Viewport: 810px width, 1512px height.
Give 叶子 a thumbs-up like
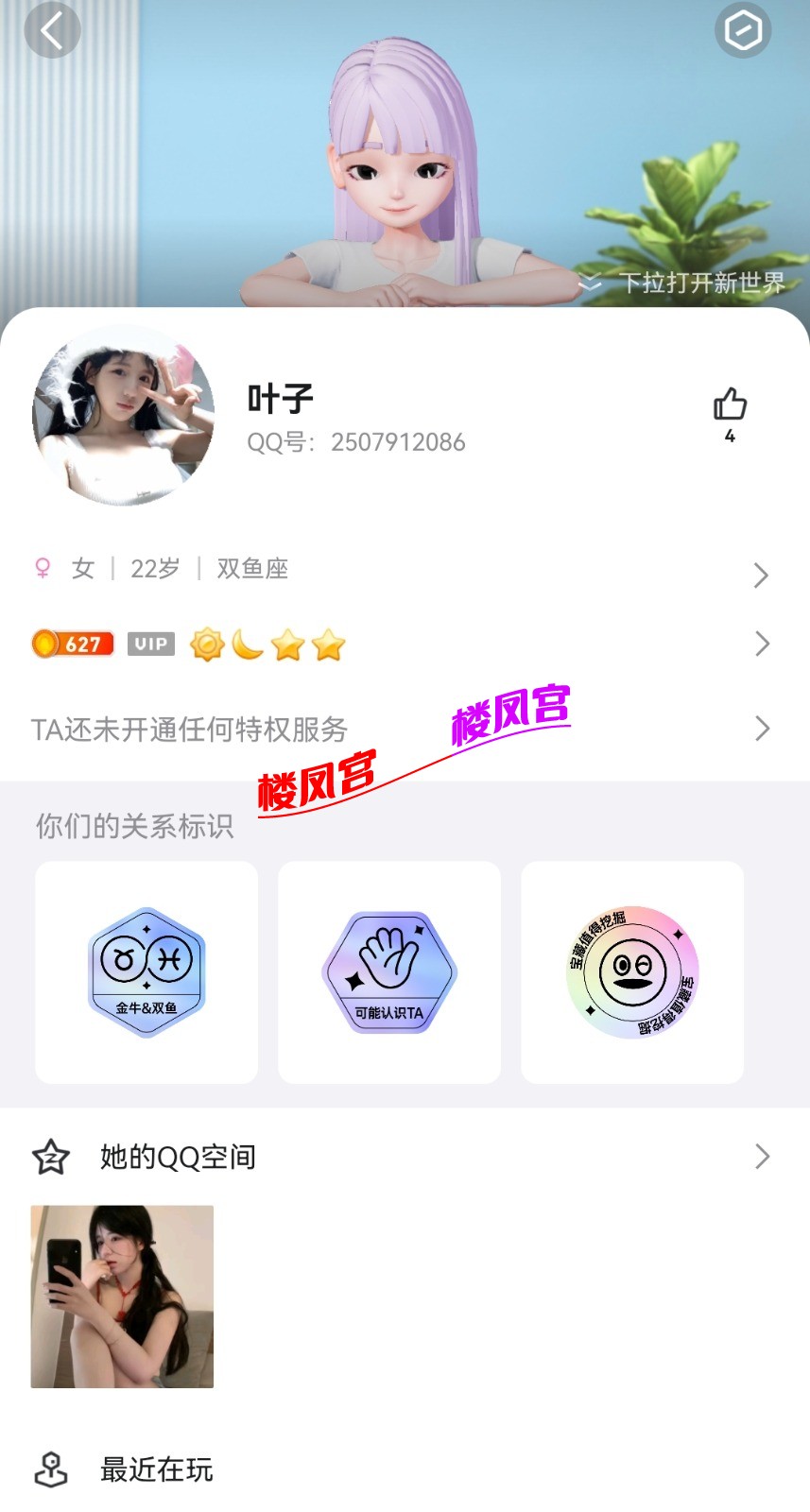point(730,405)
